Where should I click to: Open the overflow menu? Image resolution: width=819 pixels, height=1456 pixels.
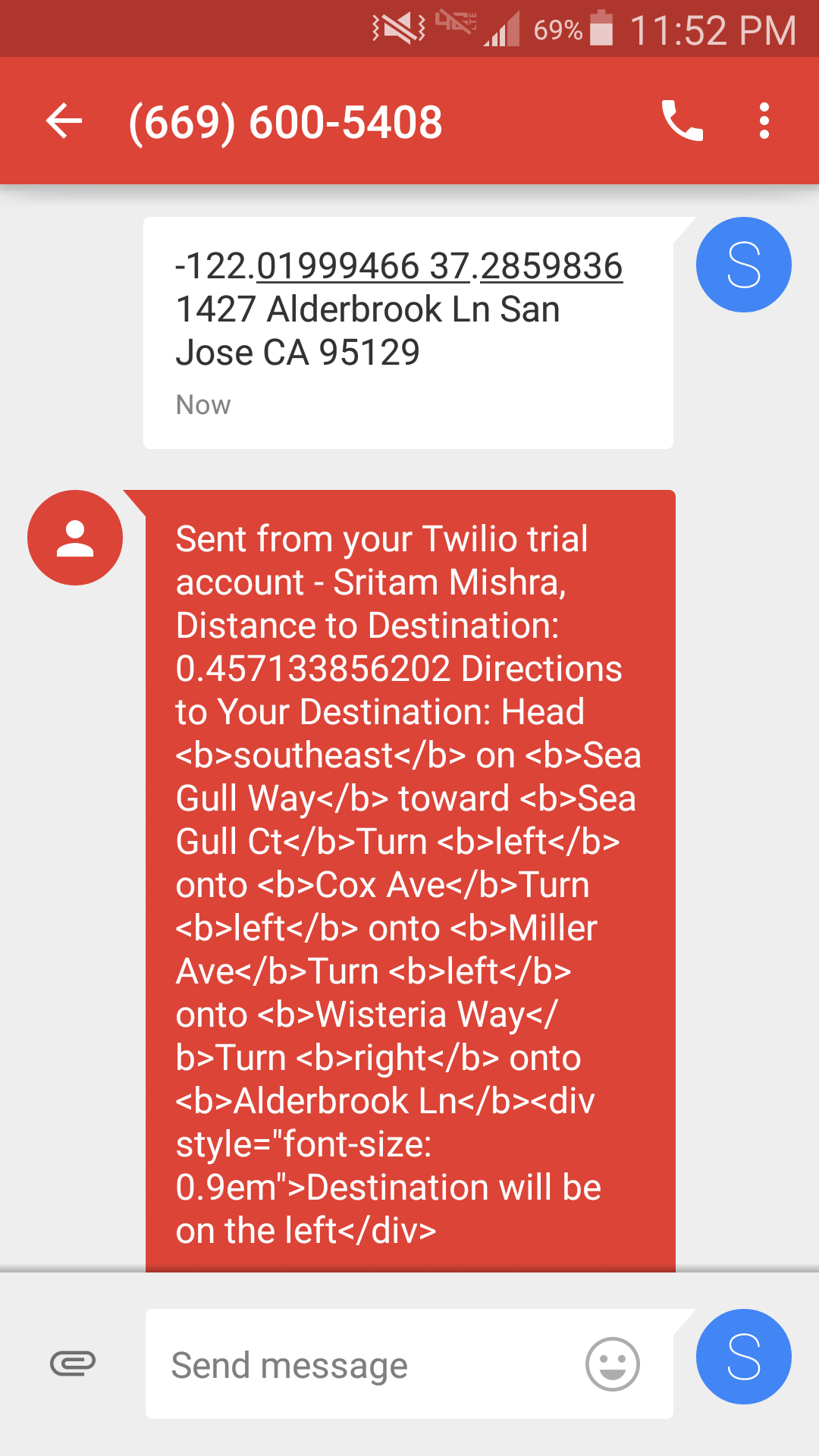[764, 121]
